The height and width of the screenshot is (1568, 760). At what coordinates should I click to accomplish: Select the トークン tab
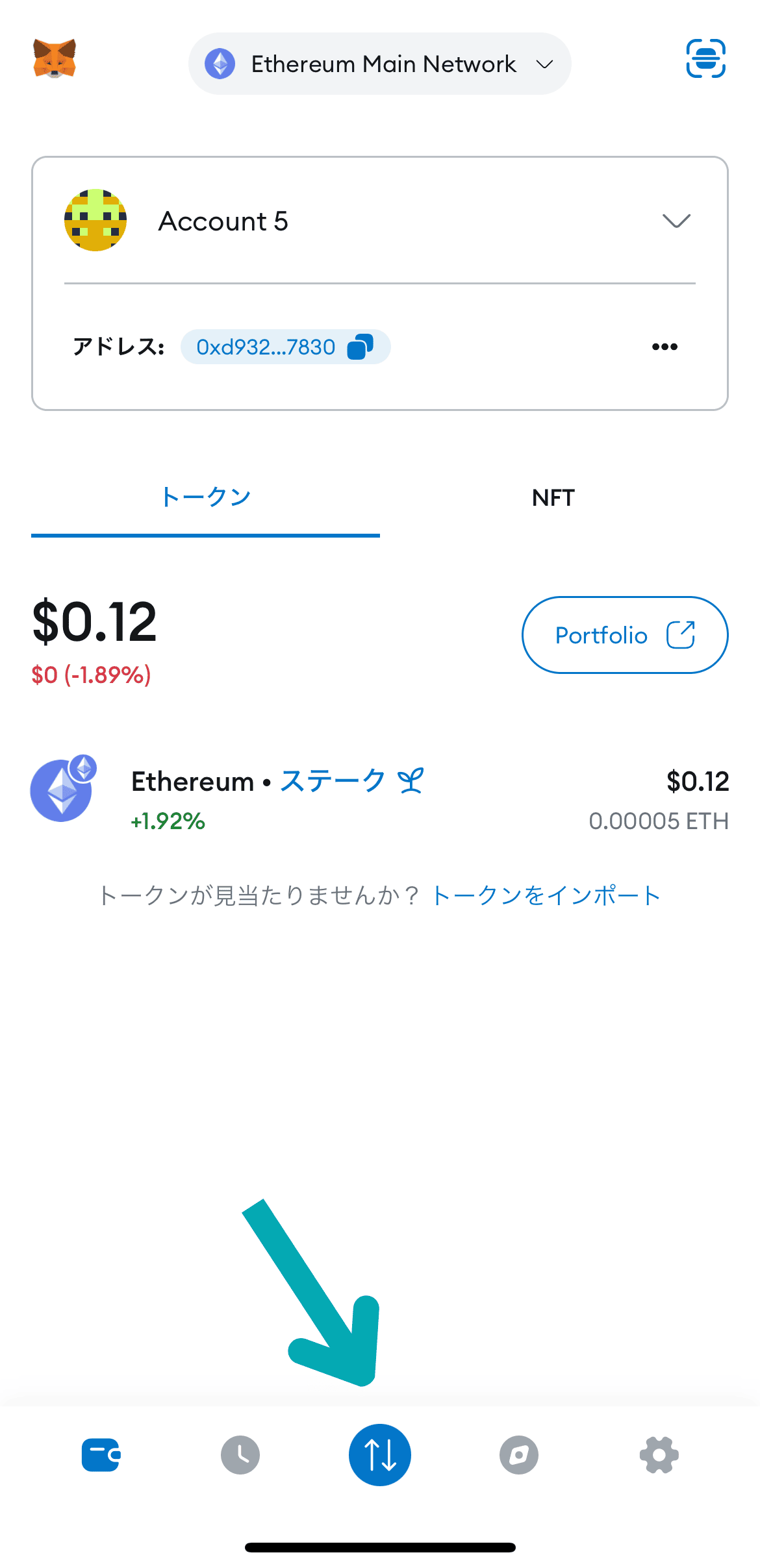(205, 498)
